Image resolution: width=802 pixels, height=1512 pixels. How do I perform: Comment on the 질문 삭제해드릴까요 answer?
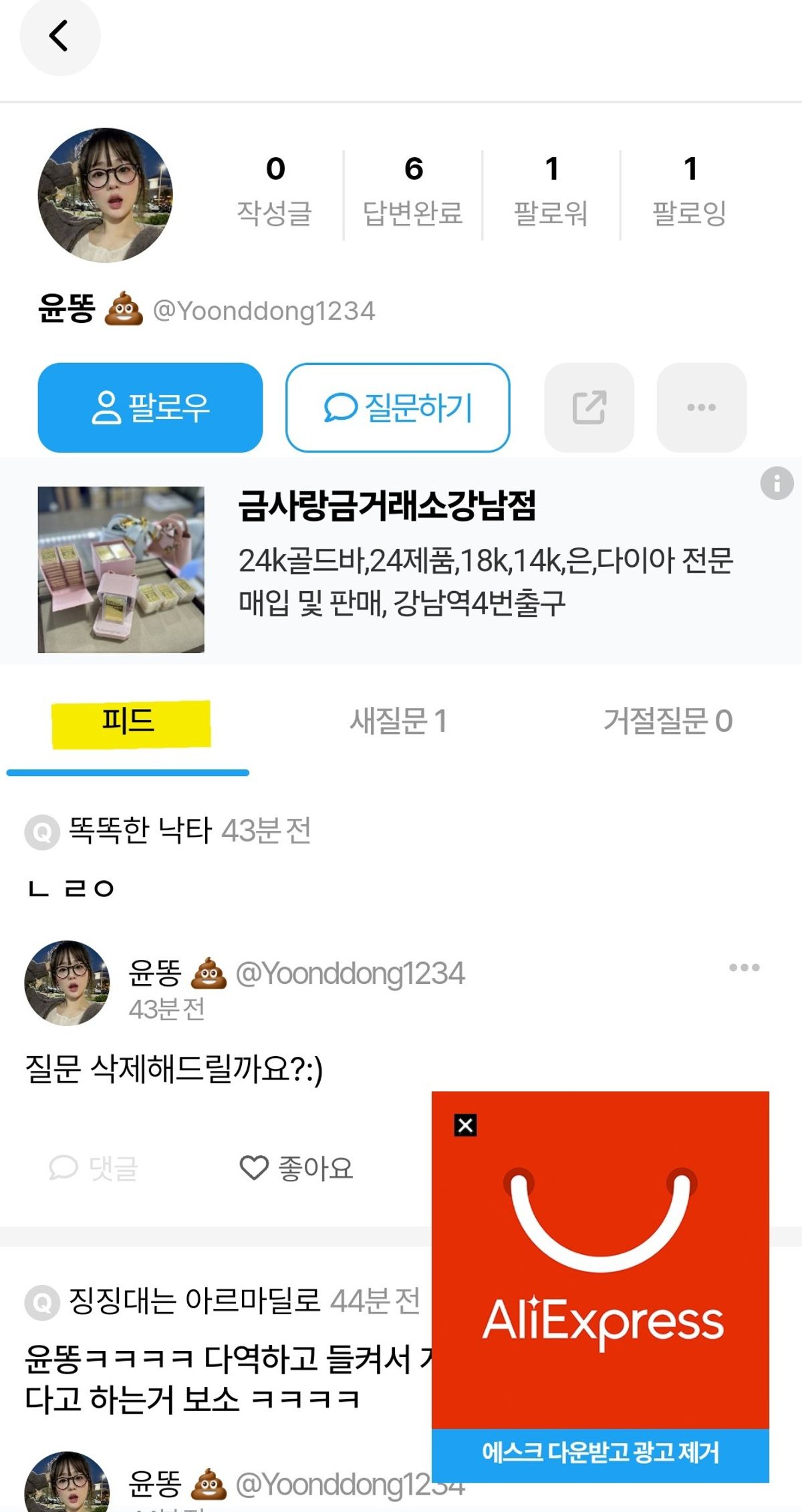(x=94, y=1168)
